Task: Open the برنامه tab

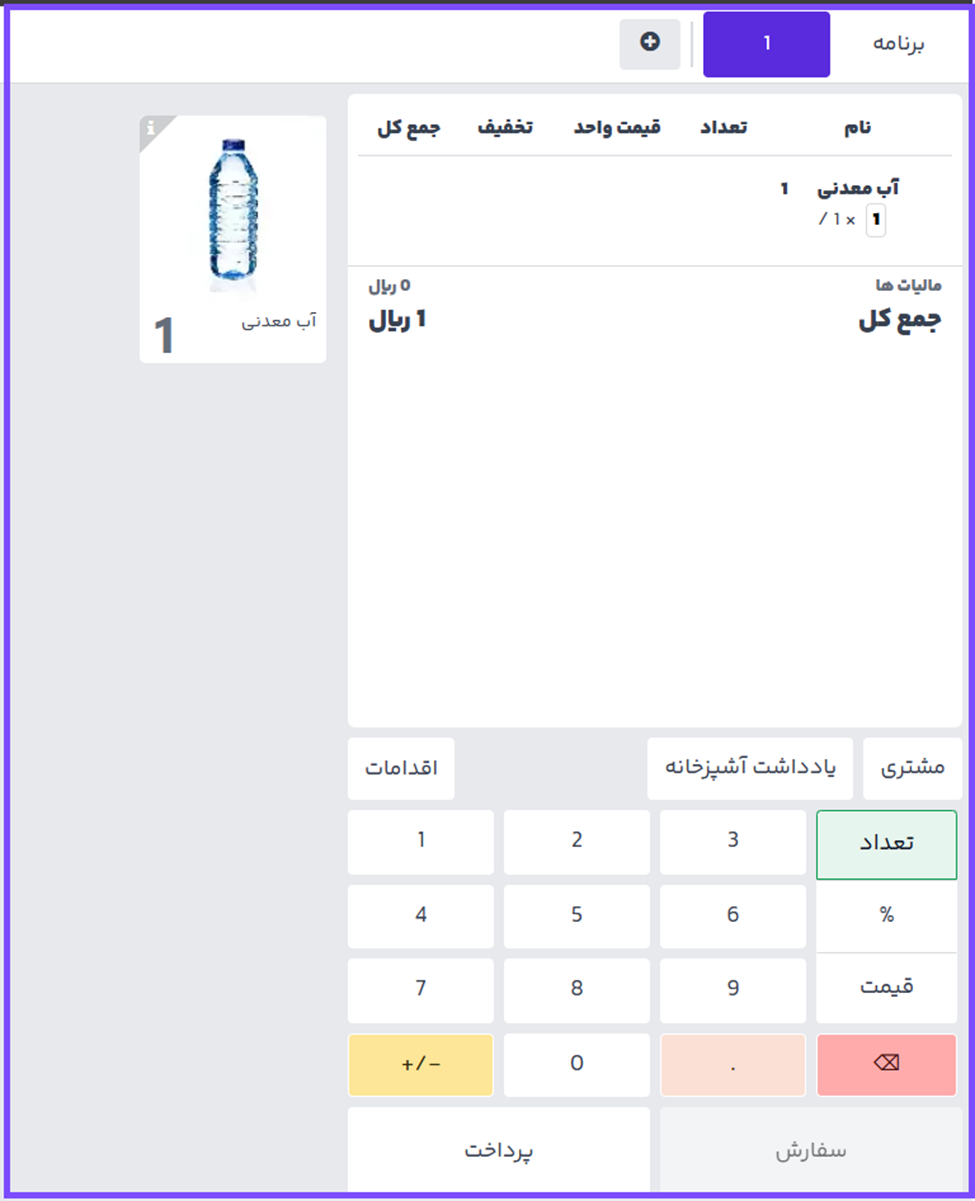Action: tap(900, 45)
